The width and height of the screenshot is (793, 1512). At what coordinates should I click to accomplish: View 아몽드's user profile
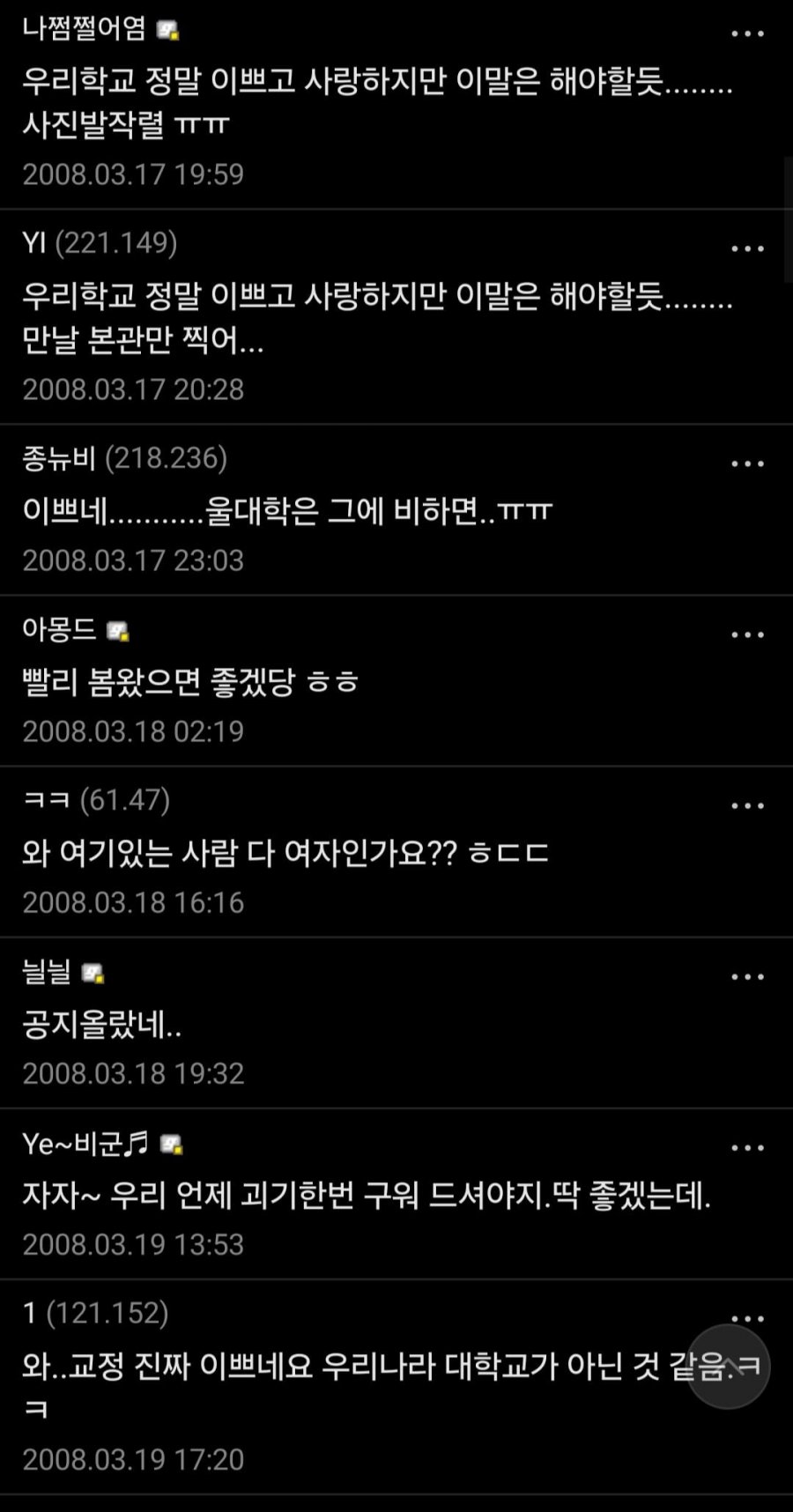coord(59,630)
